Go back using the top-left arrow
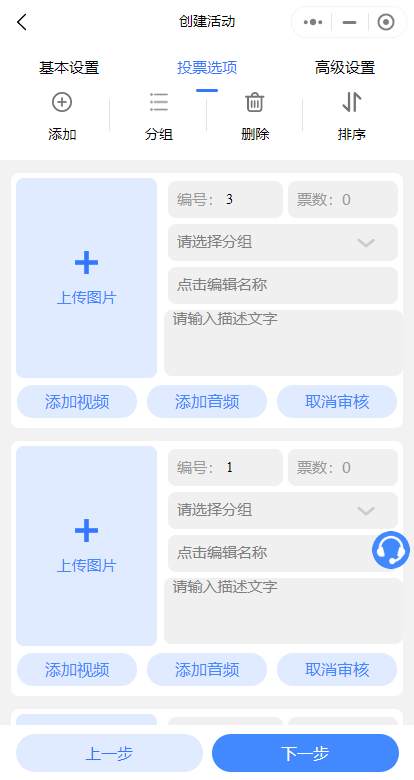414x780 pixels. click(x=21, y=22)
